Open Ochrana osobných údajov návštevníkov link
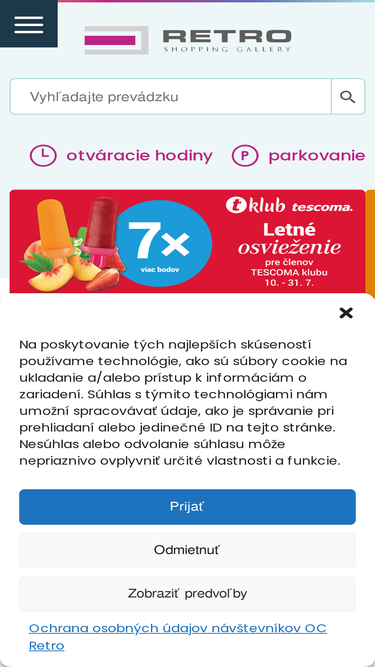This screenshot has height=667, width=375. [178, 637]
